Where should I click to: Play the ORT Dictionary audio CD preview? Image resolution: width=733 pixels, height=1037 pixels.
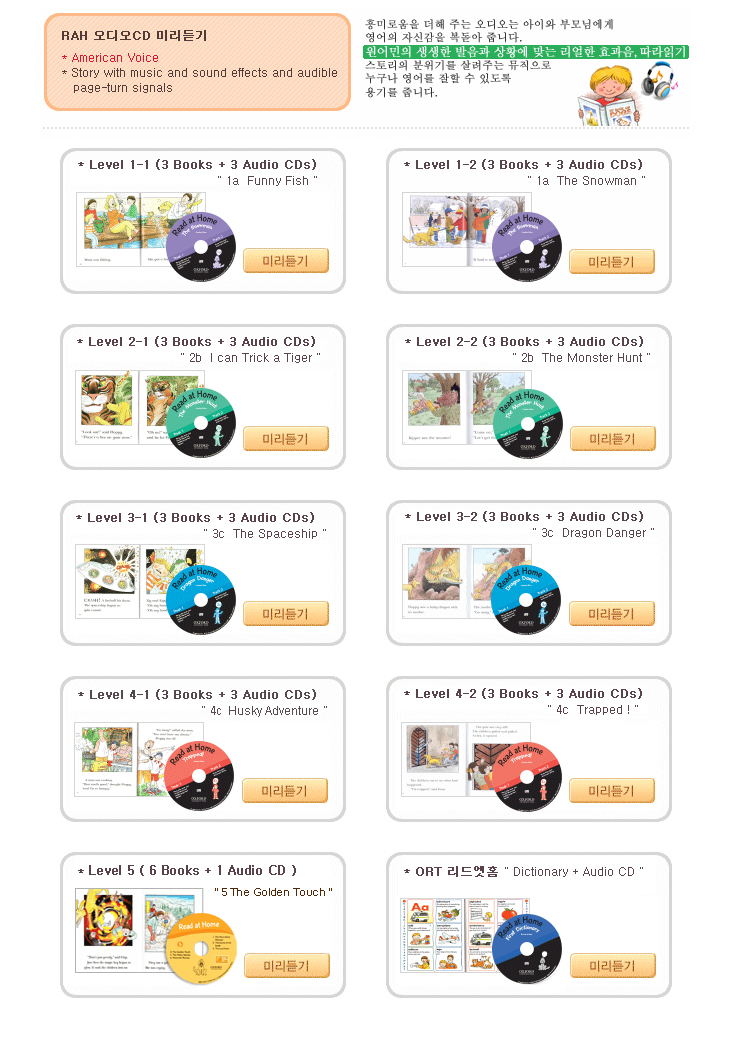[x=612, y=966]
